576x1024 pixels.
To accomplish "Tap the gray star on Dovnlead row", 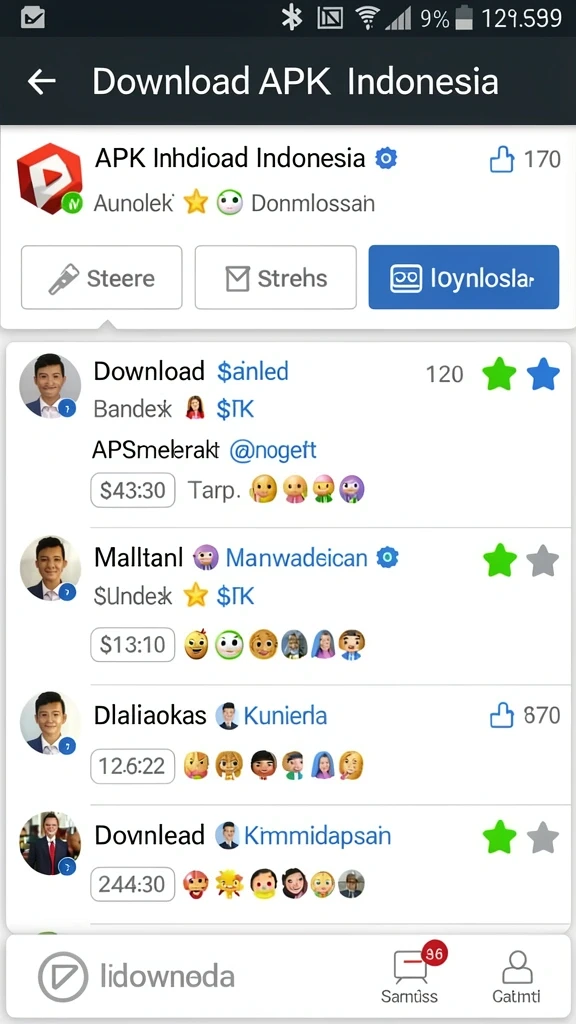I will pyautogui.click(x=543, y=838).
